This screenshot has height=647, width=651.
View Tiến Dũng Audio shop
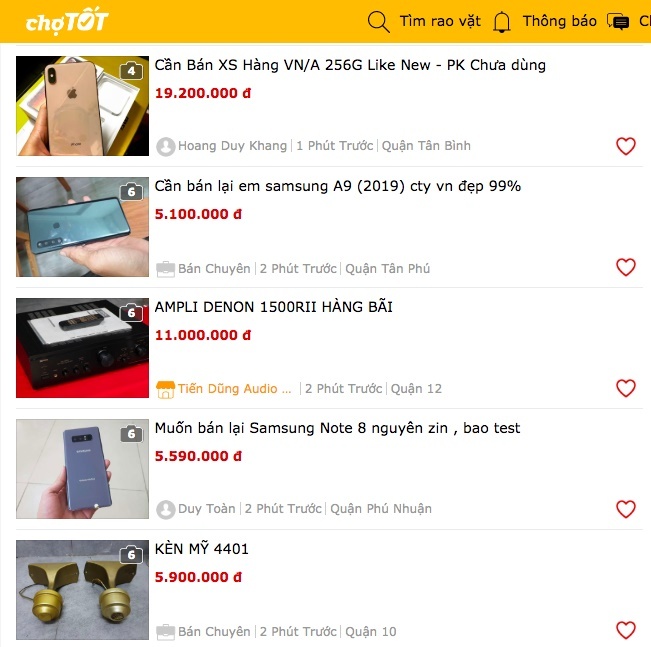click(x=226, y=388)
